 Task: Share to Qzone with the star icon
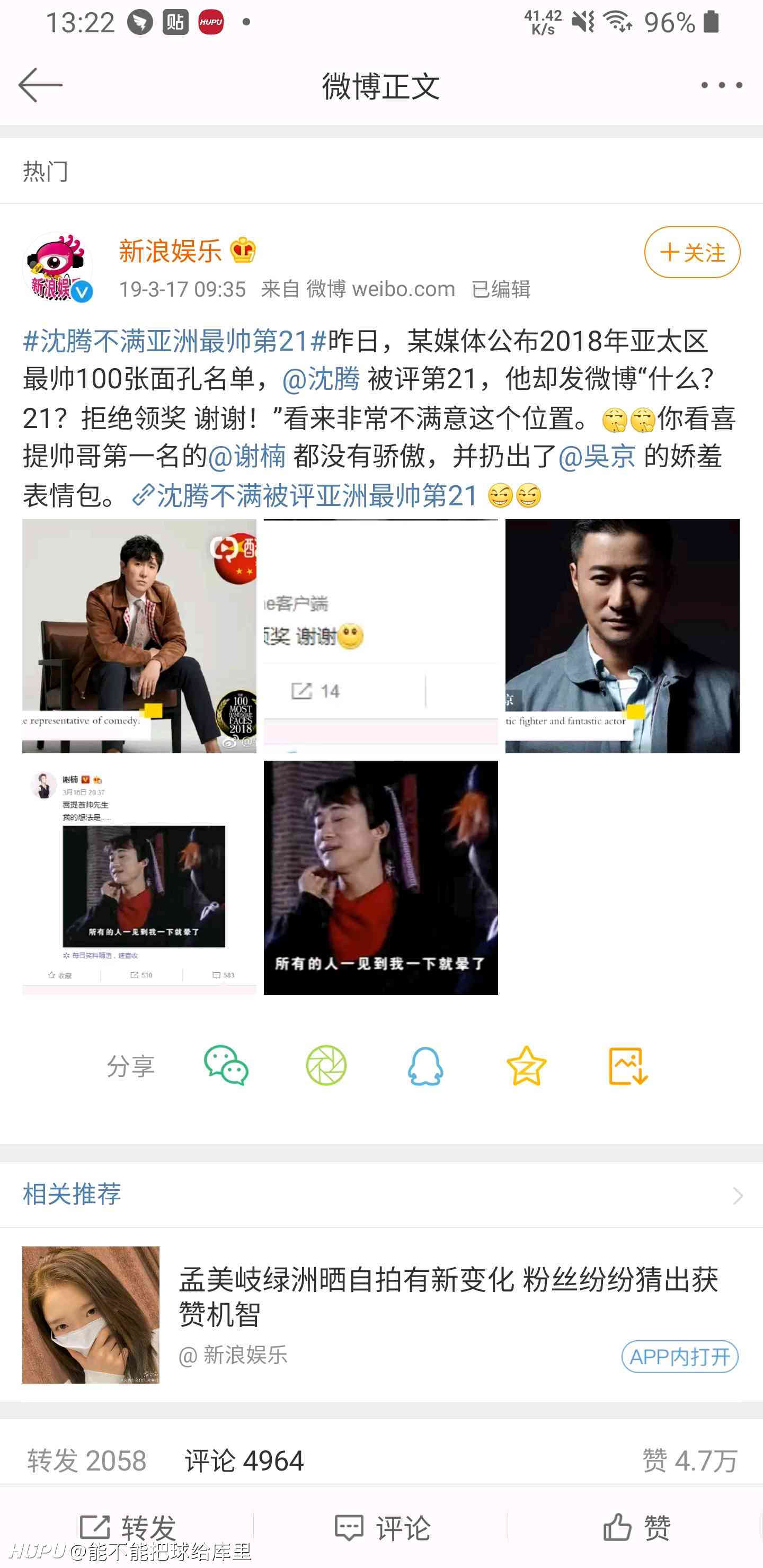click(x=526, y=1066)
